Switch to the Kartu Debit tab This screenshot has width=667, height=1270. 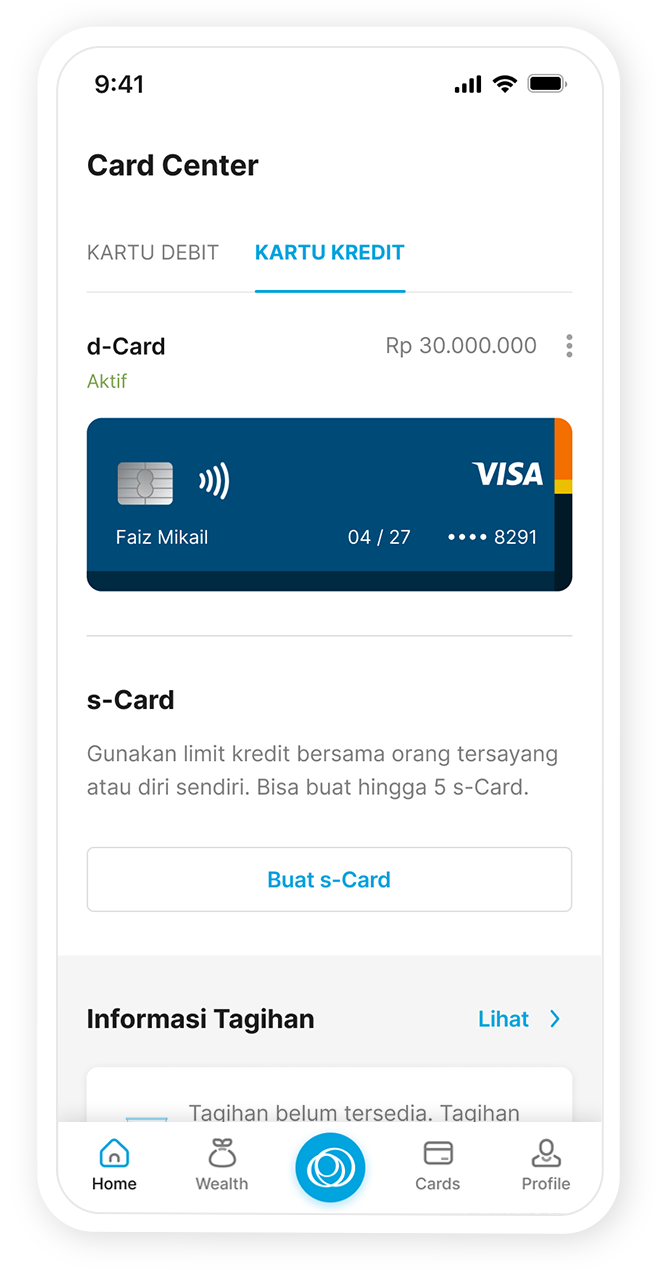[x=152, y=253]
